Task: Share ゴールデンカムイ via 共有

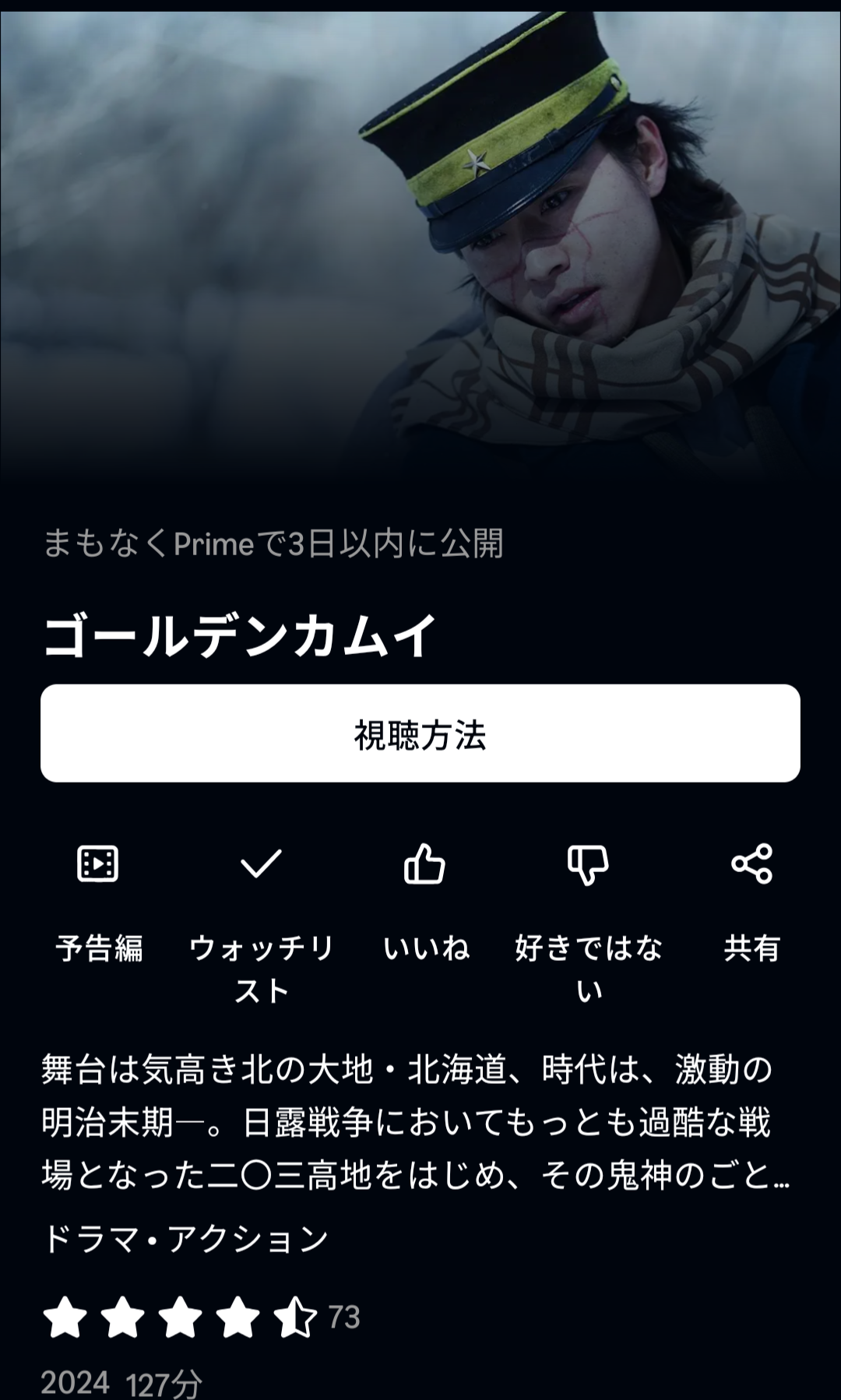Action: click(751, 864)
